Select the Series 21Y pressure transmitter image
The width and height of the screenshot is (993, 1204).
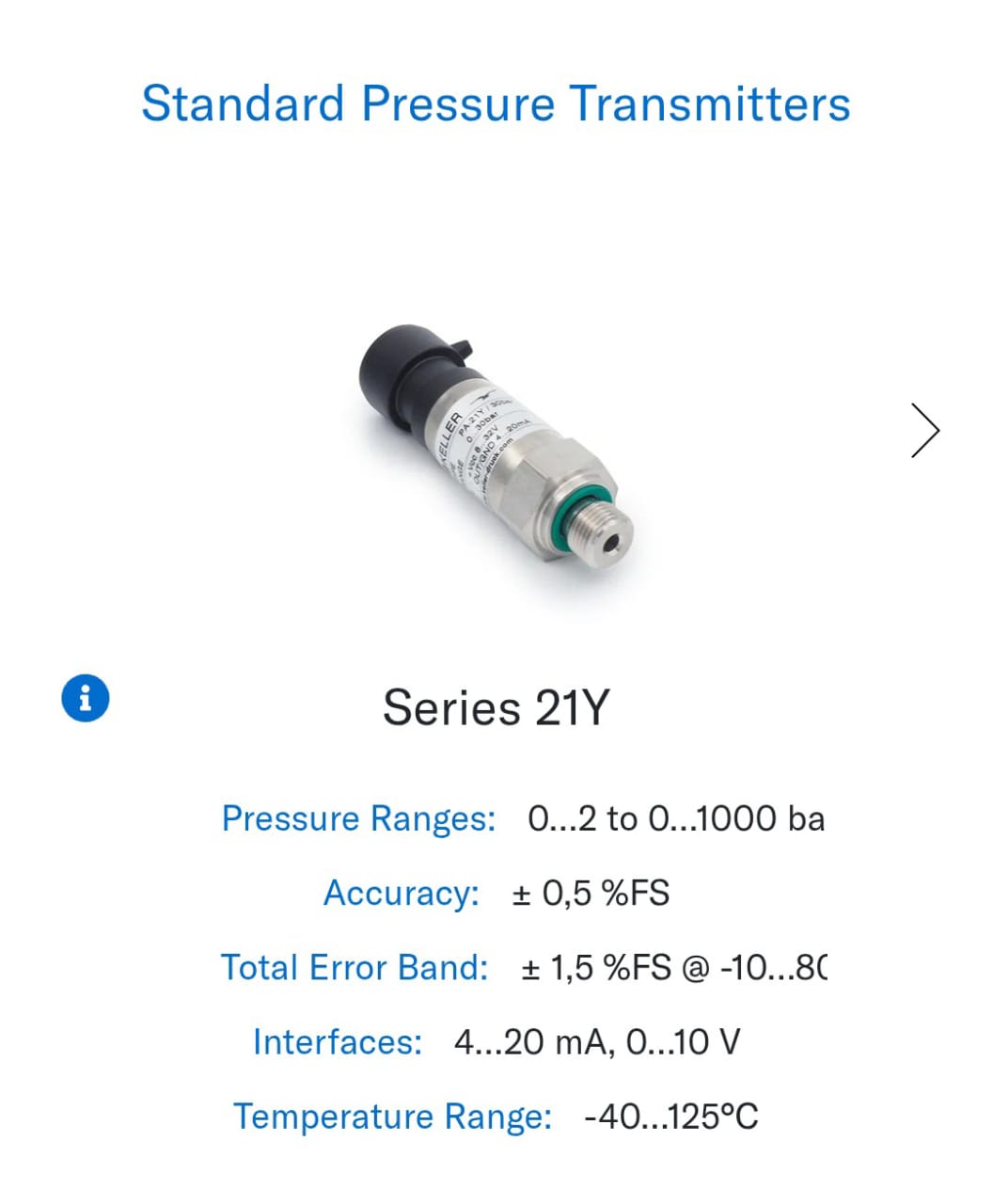(x=489, y=442)
